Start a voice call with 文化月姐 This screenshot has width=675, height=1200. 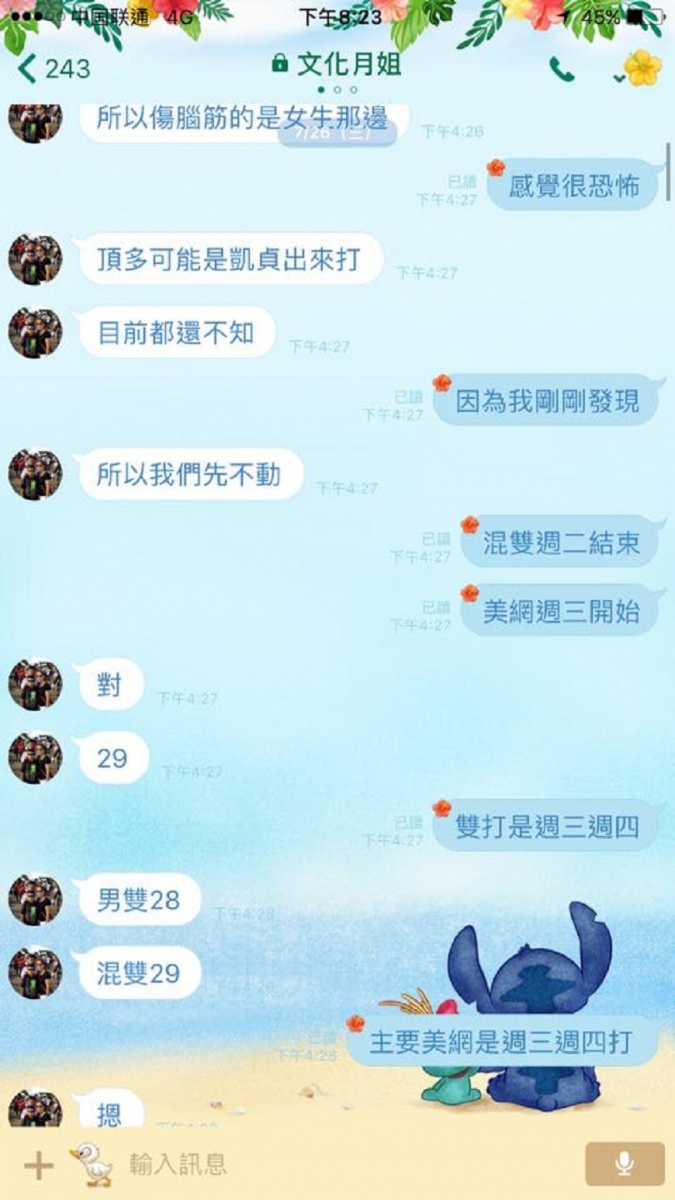click(x=562, y=69)
